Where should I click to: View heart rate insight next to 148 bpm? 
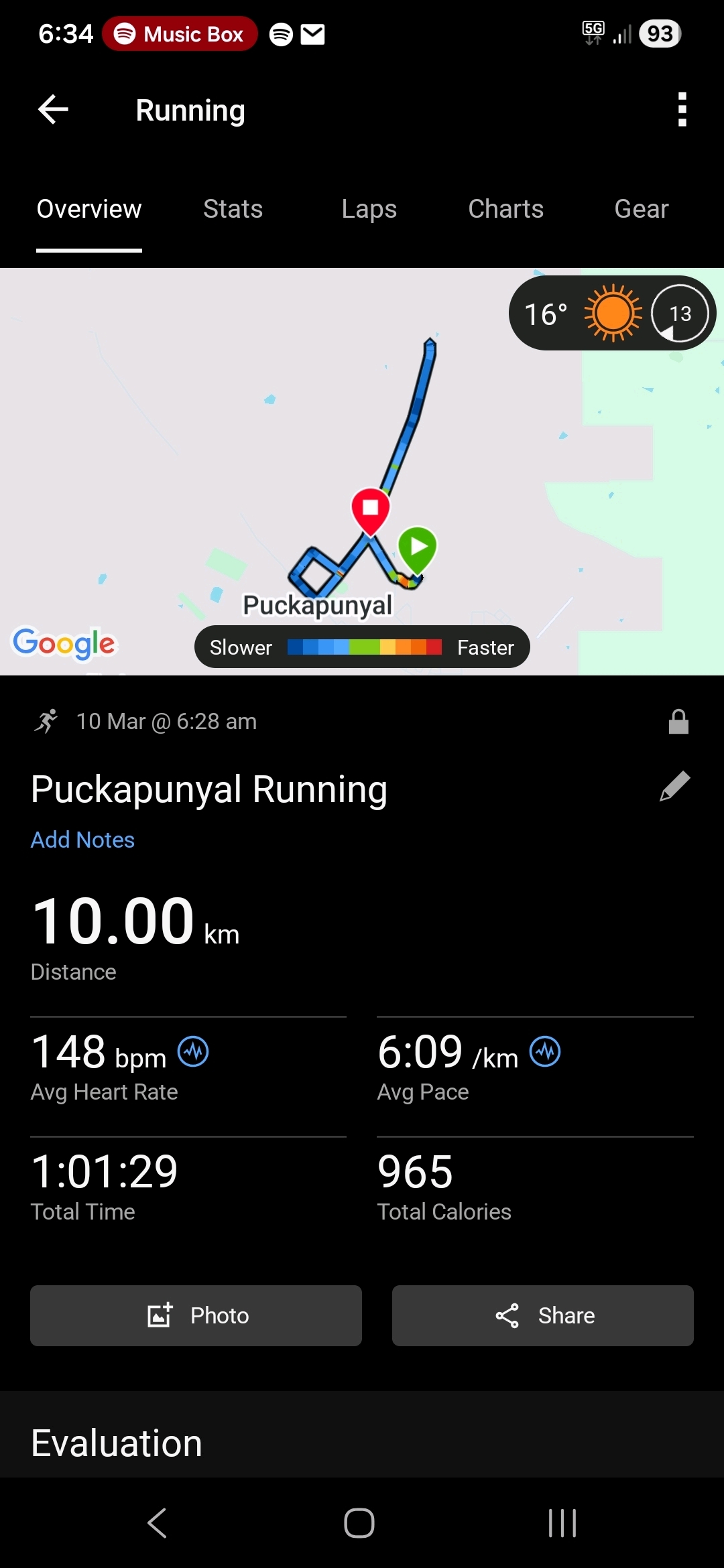[193, 1051]
